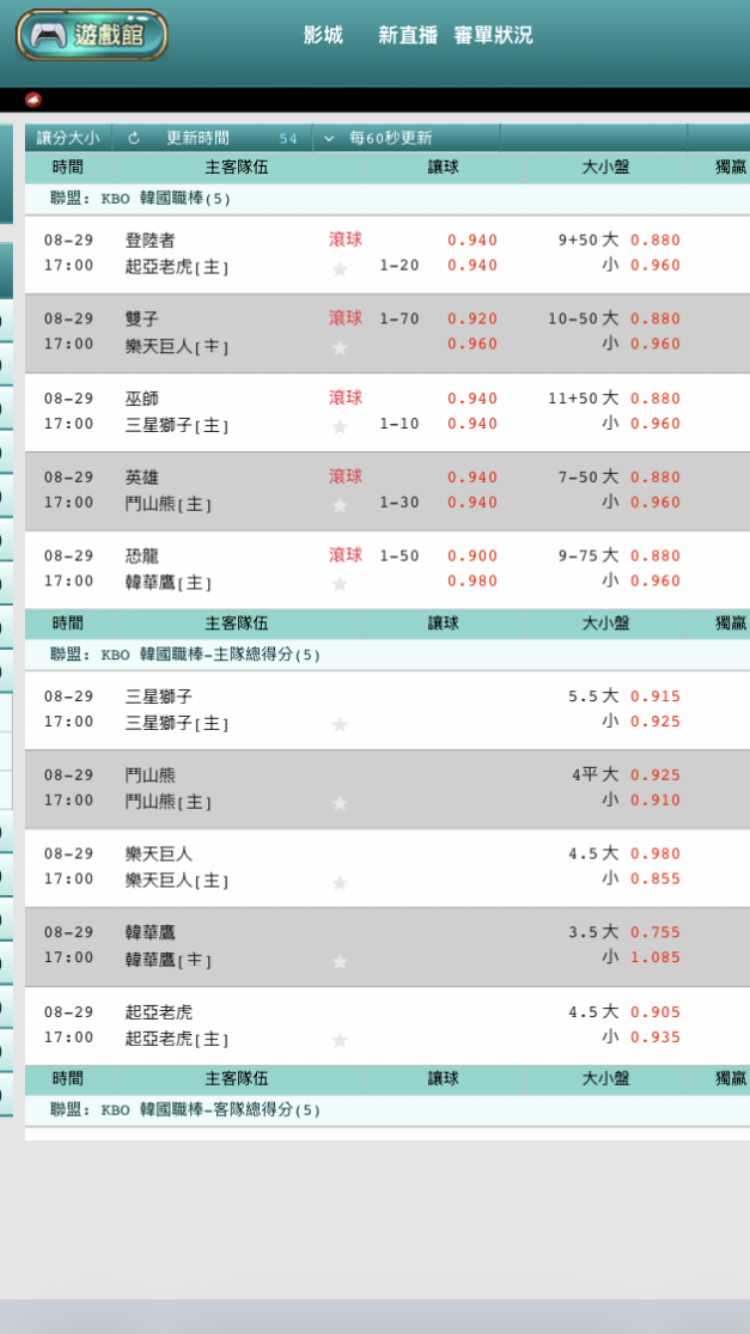Screen dimensions: 750x1334
Task: Star the 起亞老虎 team total match
Action: click(339, 1041)
